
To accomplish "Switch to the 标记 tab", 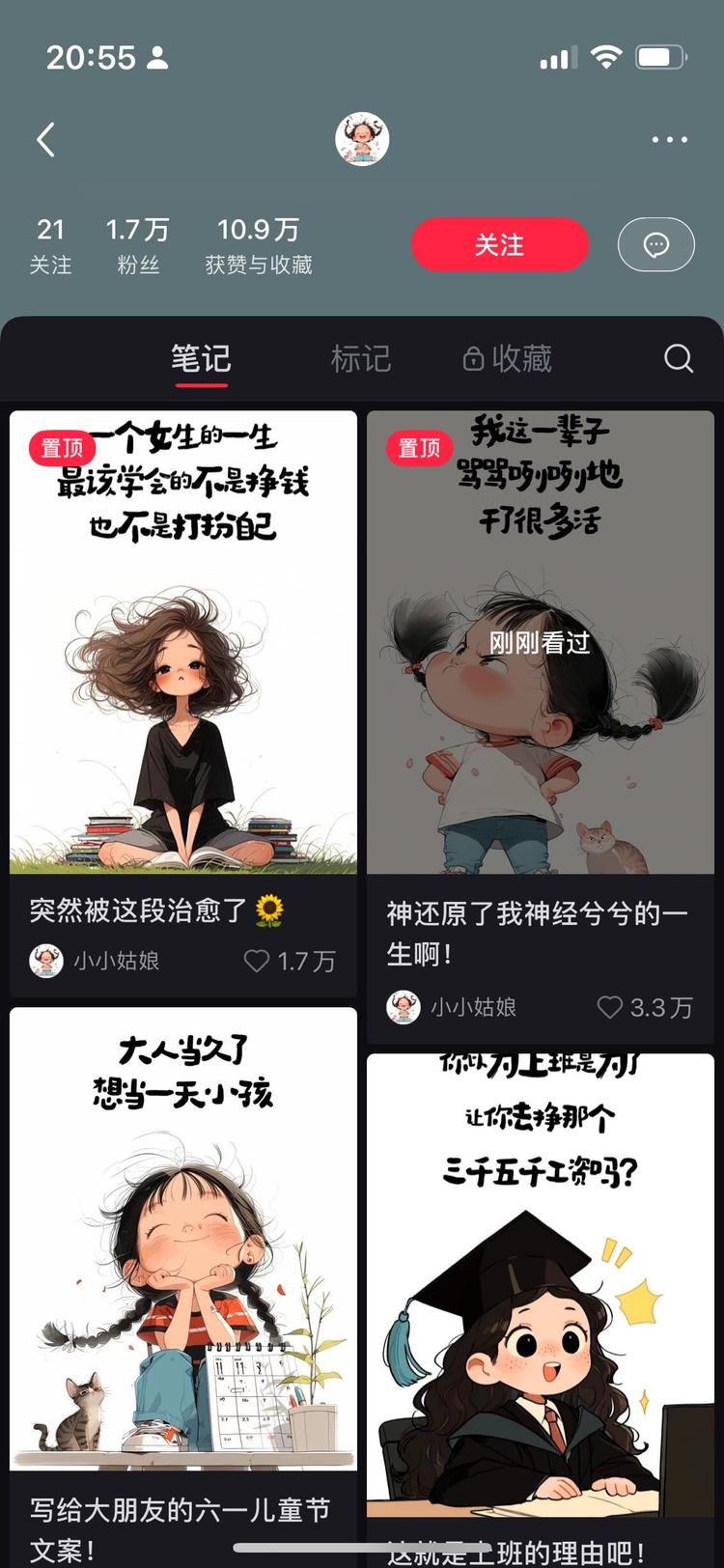I will tap(362, 358).
